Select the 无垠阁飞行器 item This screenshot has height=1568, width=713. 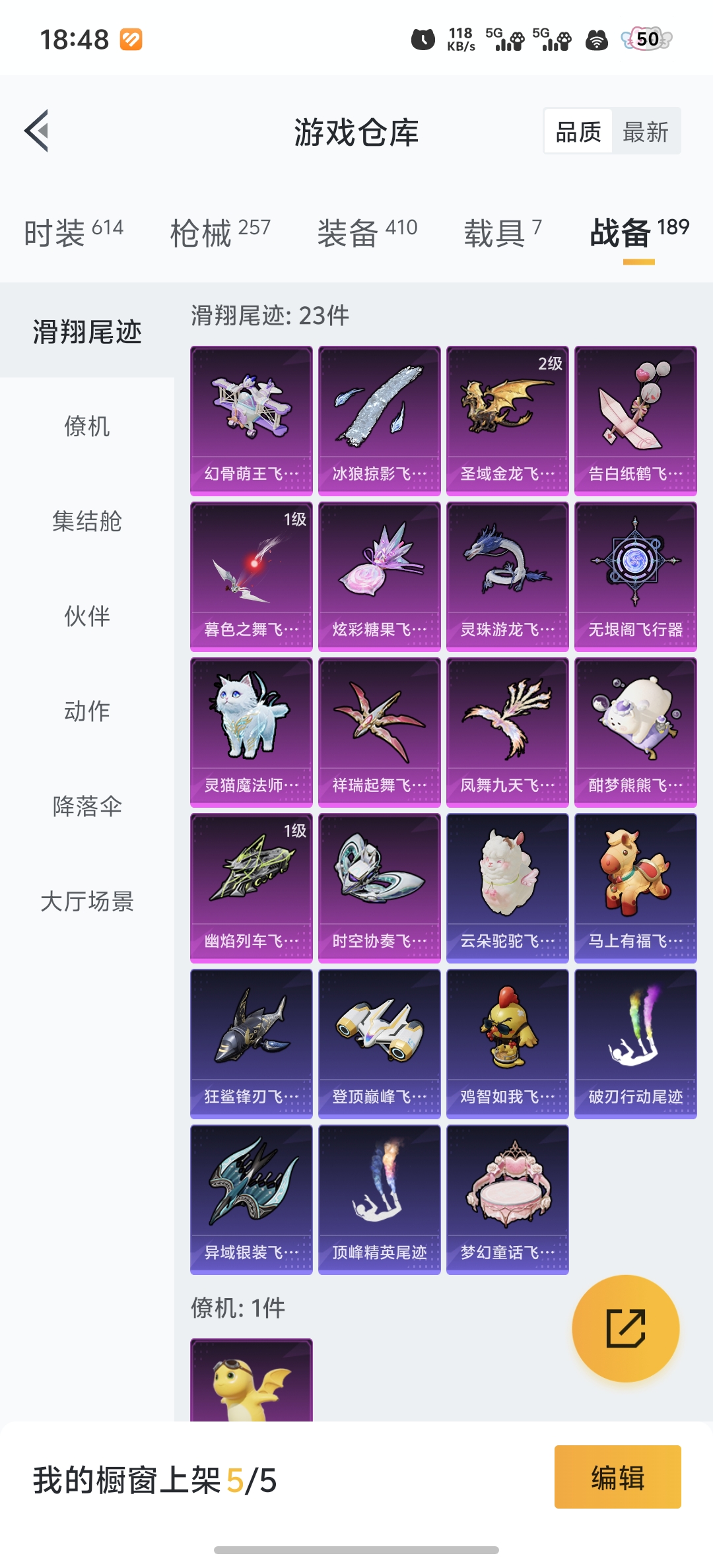click(635, 575)
